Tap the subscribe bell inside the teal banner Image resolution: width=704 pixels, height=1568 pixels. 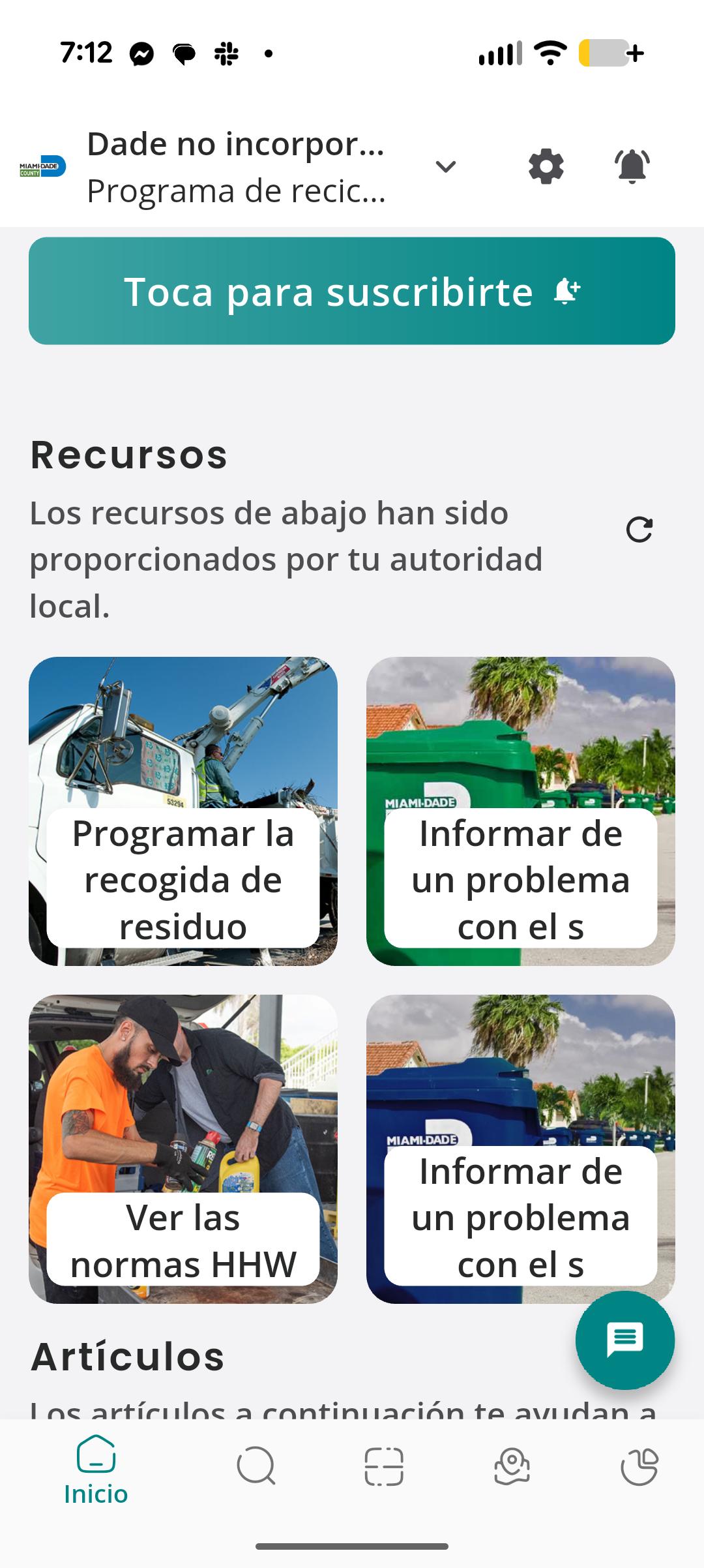(x=566, y=292)
